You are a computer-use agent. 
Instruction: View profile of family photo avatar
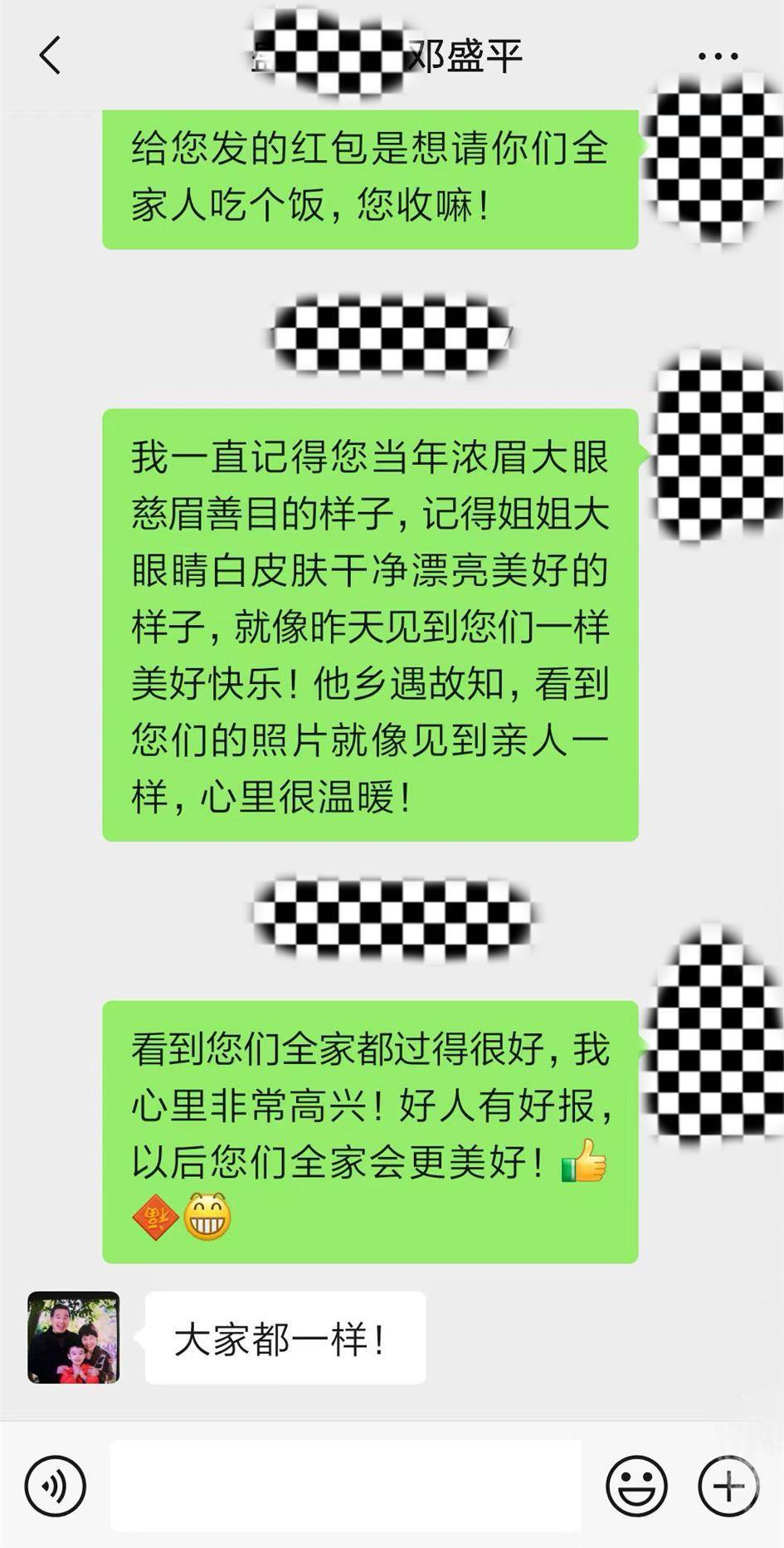(74, 1337)
